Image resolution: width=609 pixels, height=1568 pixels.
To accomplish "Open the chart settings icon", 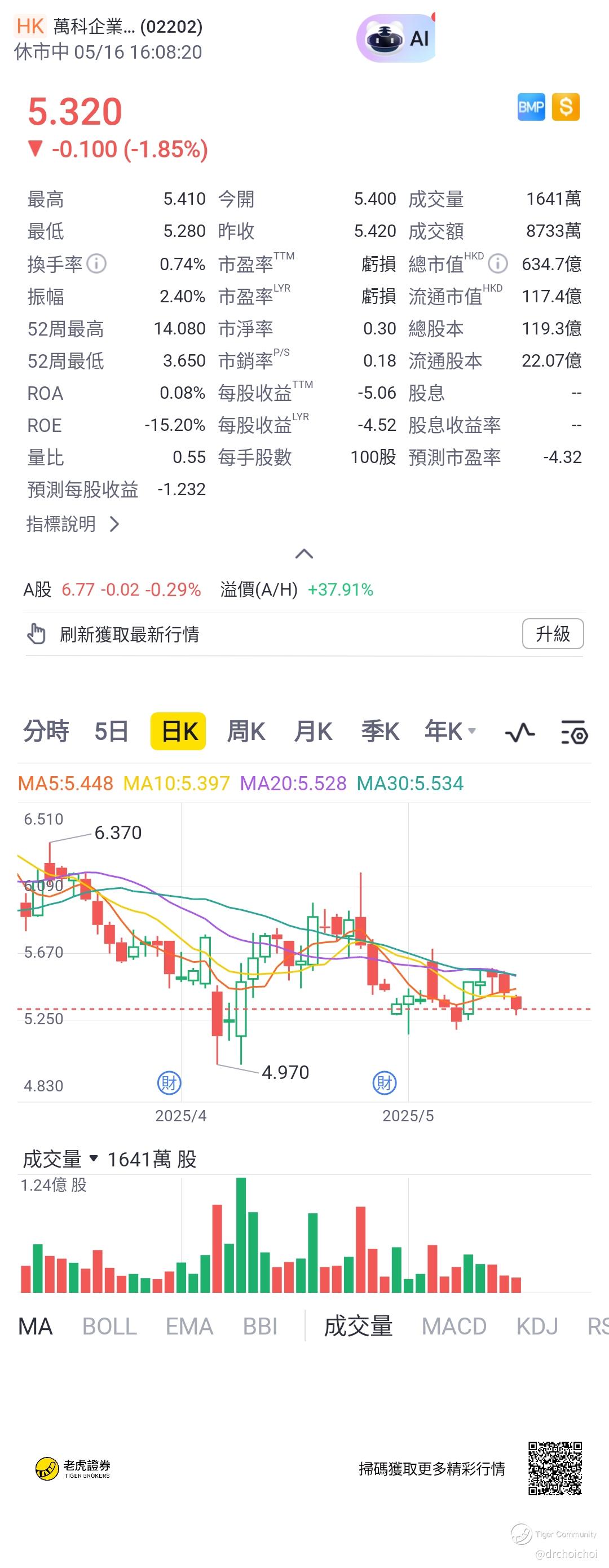I will click(x=573, y=732).
